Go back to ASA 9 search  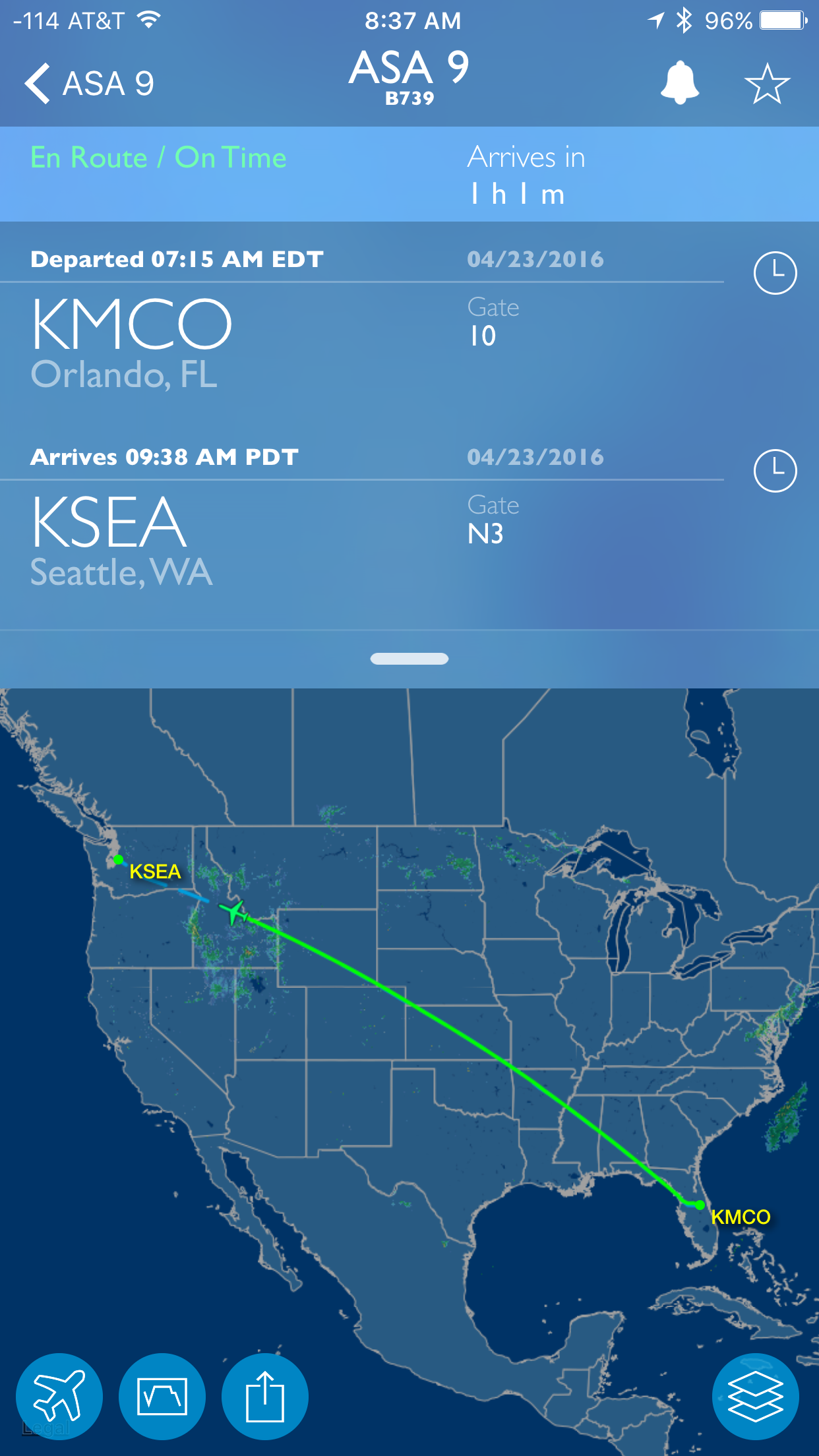pos(89,84)
